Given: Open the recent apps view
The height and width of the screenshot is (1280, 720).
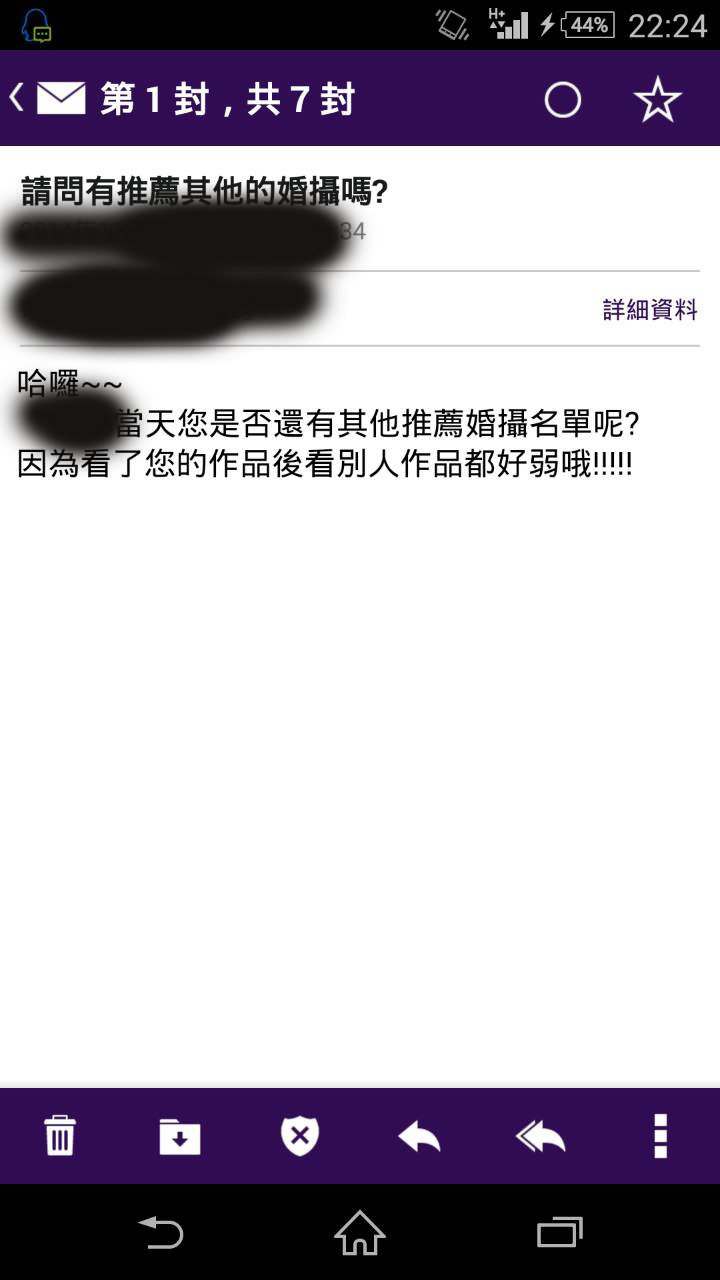Looking at the screenshot, I should click(559, 1232).
